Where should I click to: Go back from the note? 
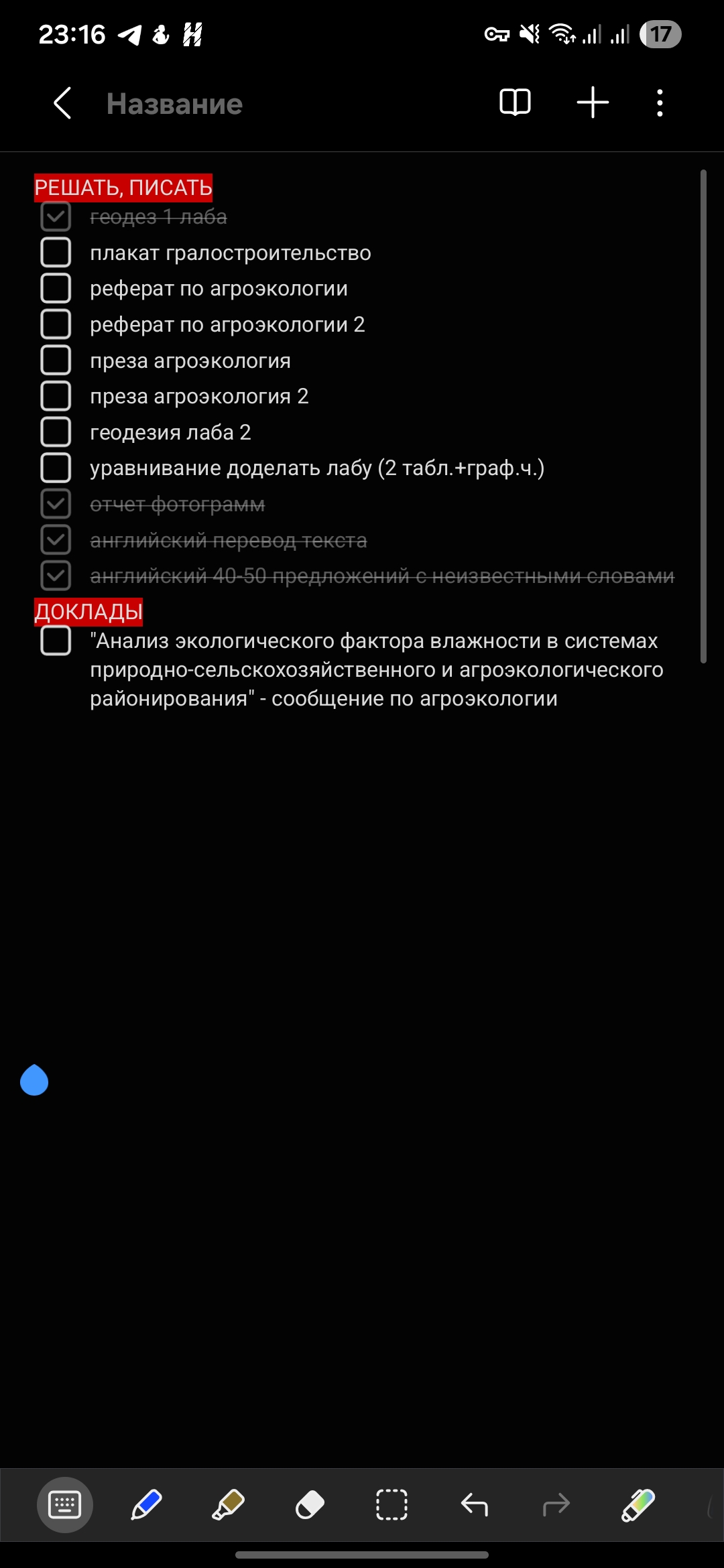(x=62, y=103)
